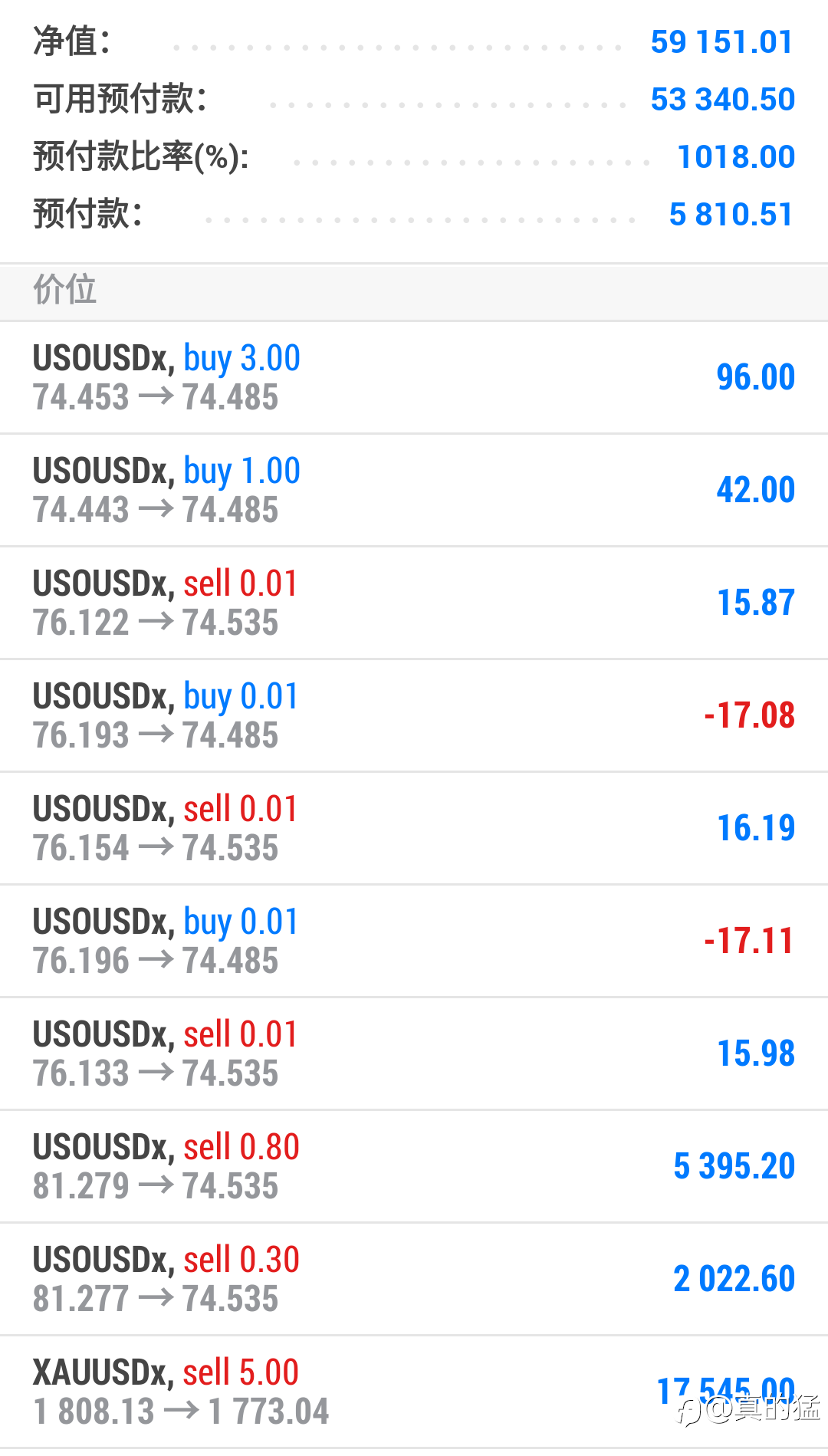Select the USOUSDx sell 0.30 position

pos(414,1280)
